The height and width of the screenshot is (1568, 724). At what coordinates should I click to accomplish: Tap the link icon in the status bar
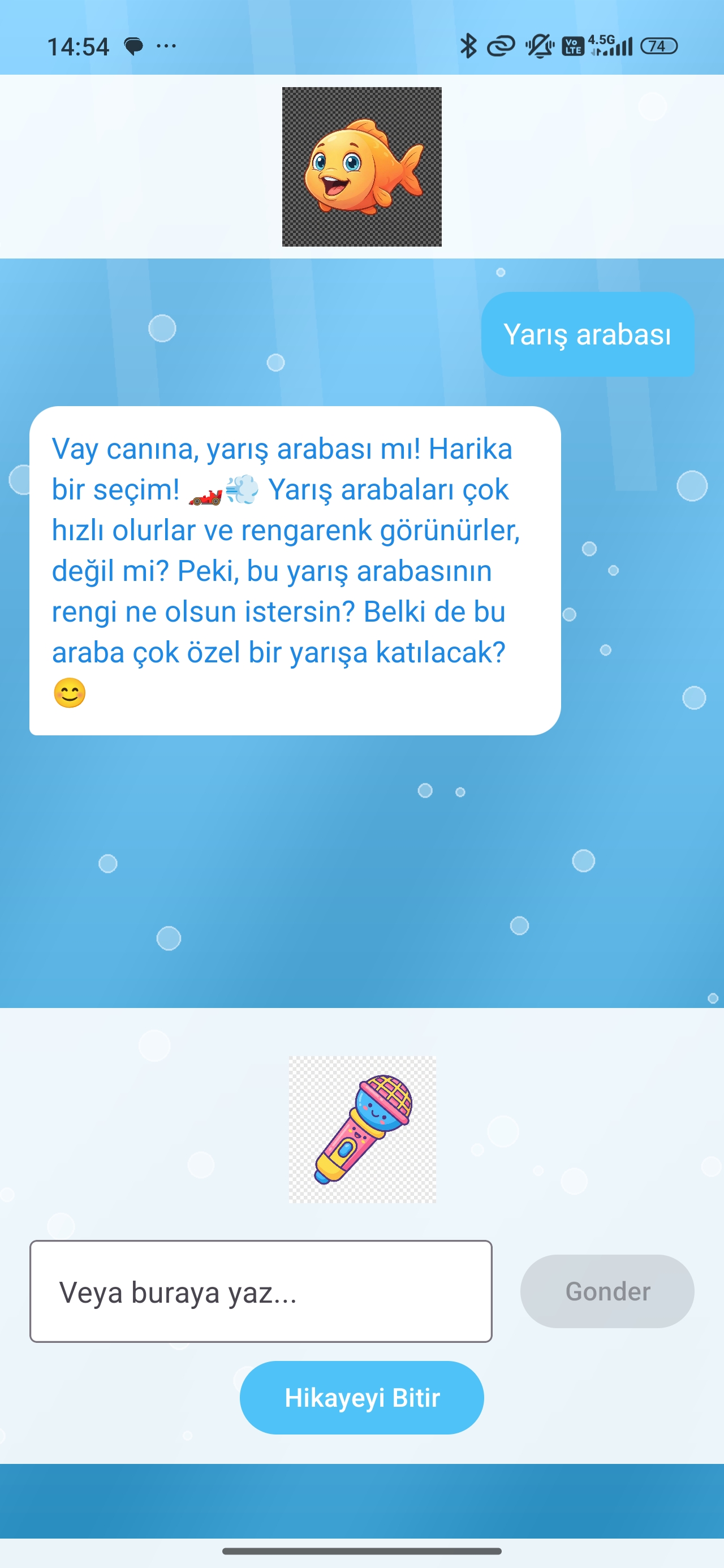(501, 45)
